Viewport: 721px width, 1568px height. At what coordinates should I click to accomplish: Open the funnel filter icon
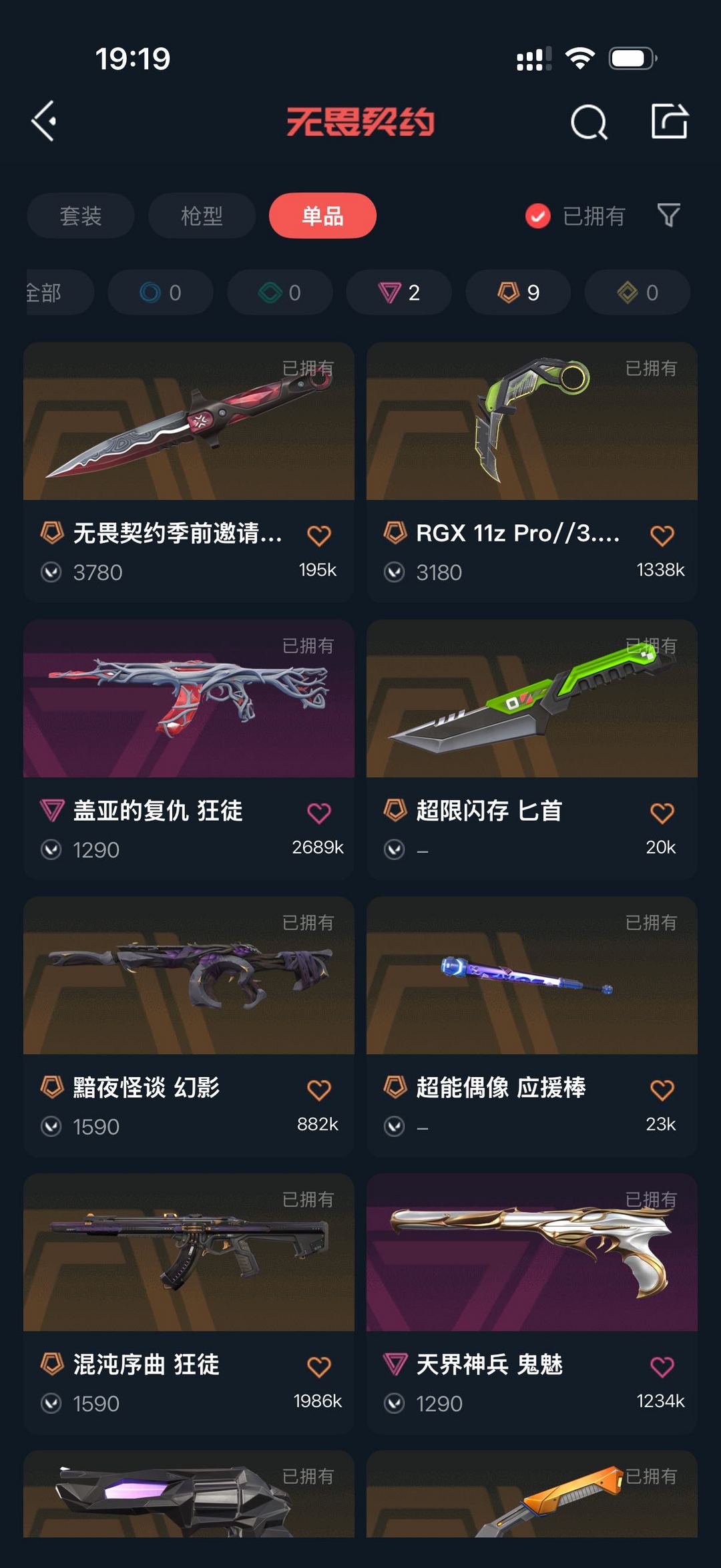tap(669, 216)
